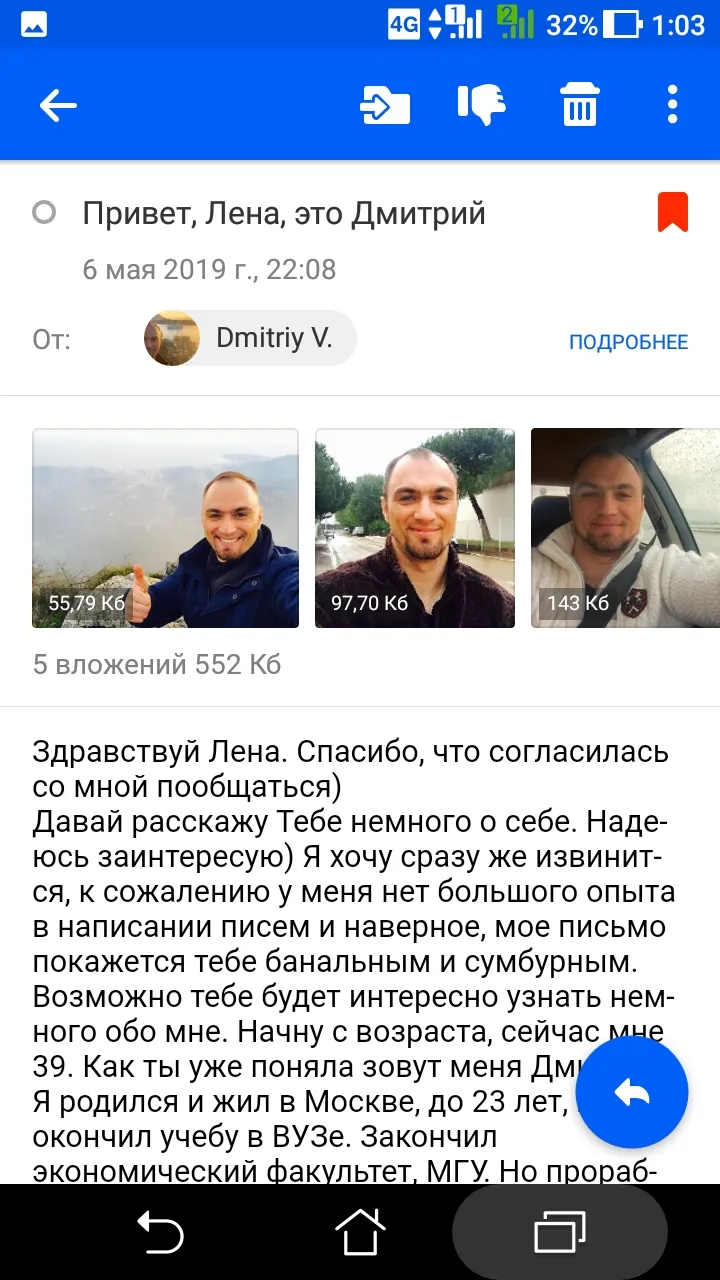The width and height of the screenshot is (720, 1280).
Task: Go back using the arrow in the app bar
Action: pyautogui.click(x=58, y=105)
